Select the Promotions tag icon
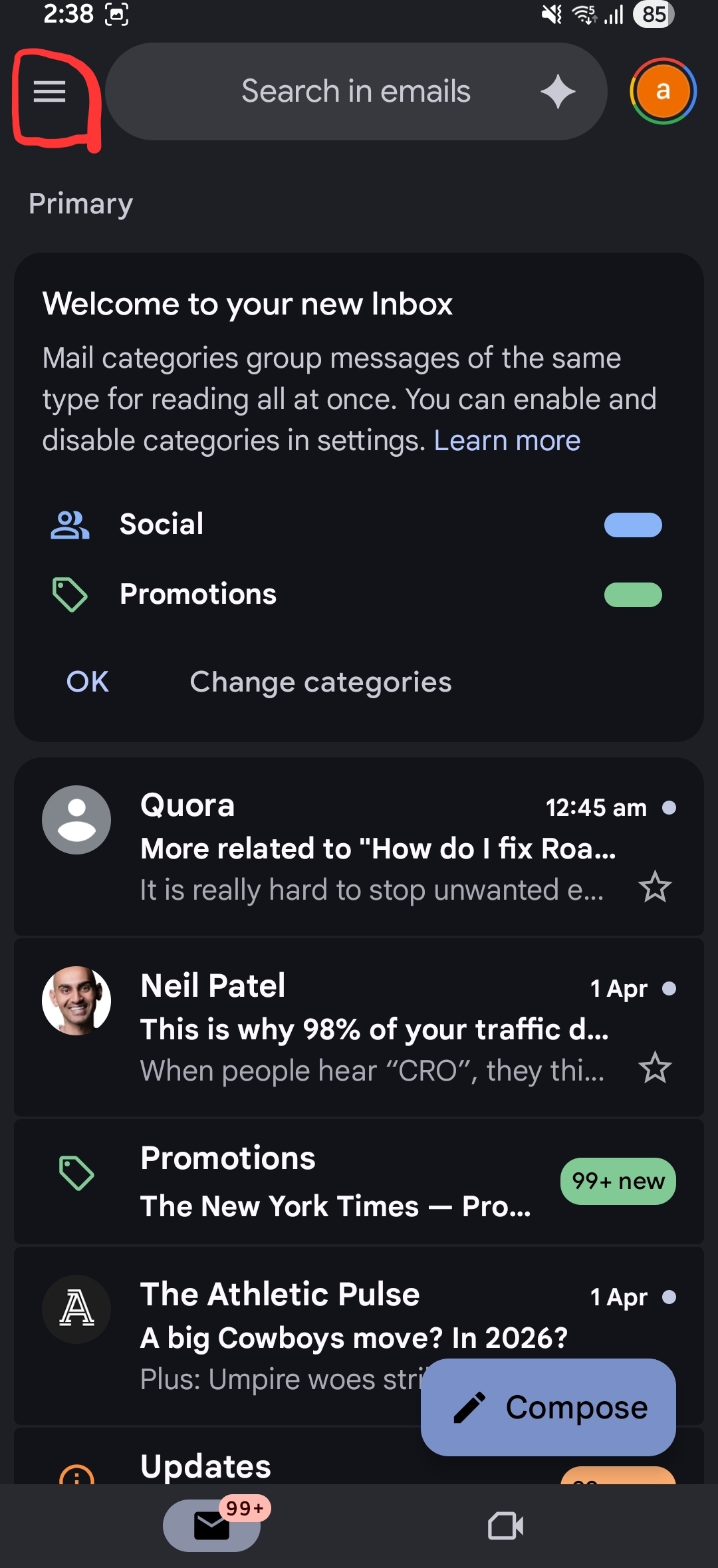Image resolution: width=718 pixels, height=1568 pixels. 70,592
